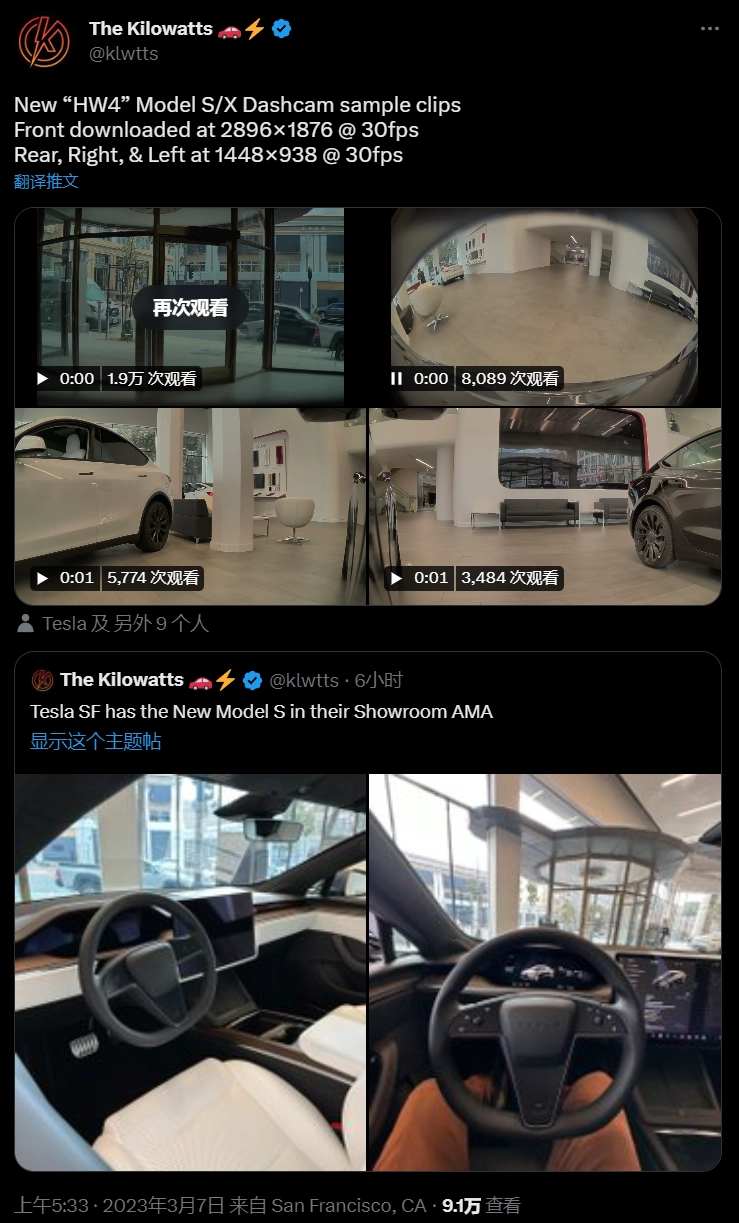The height and width of the screenshot is (1223, 739).
Task: Tap the 翻译推文 translate link
Action: (46, 181)
